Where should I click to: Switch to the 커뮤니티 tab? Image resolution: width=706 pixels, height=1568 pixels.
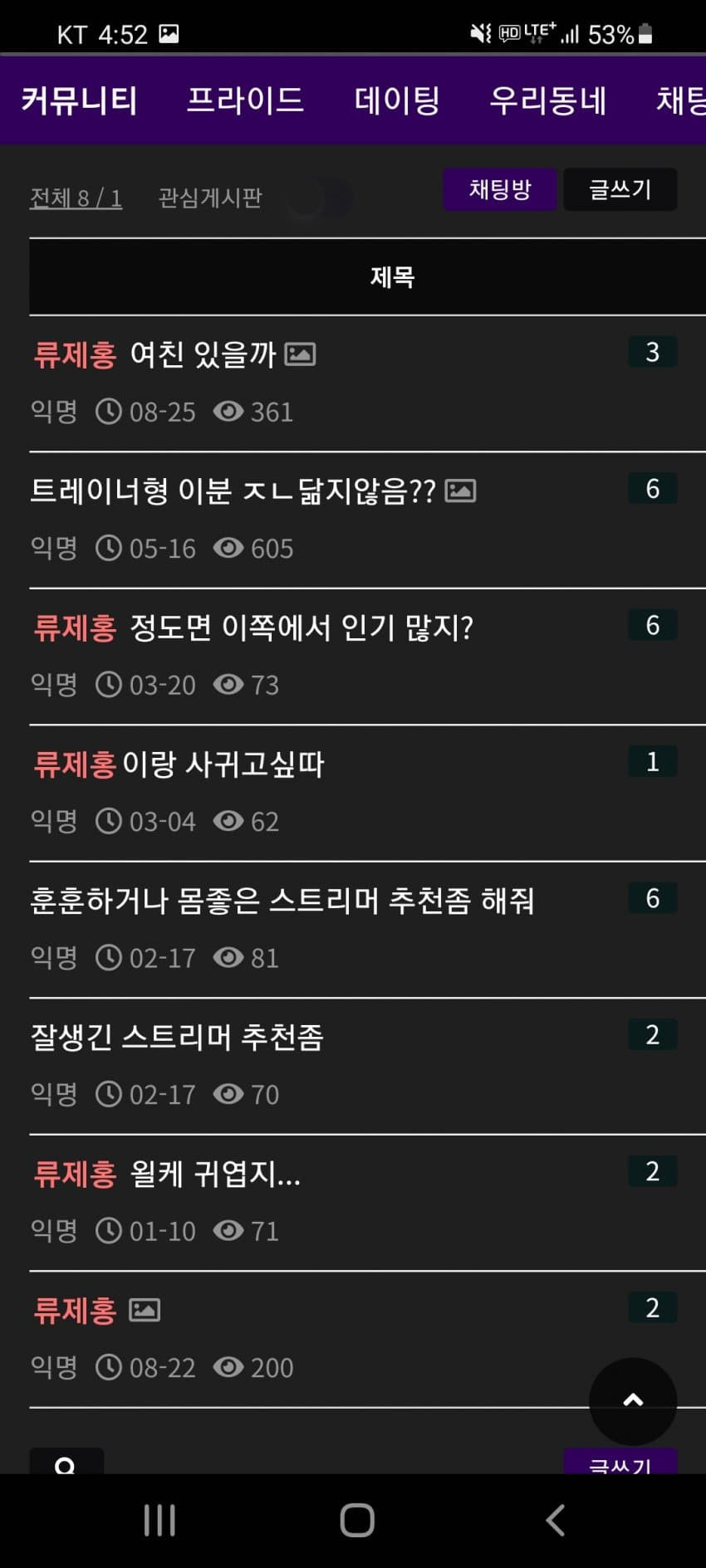79,100
